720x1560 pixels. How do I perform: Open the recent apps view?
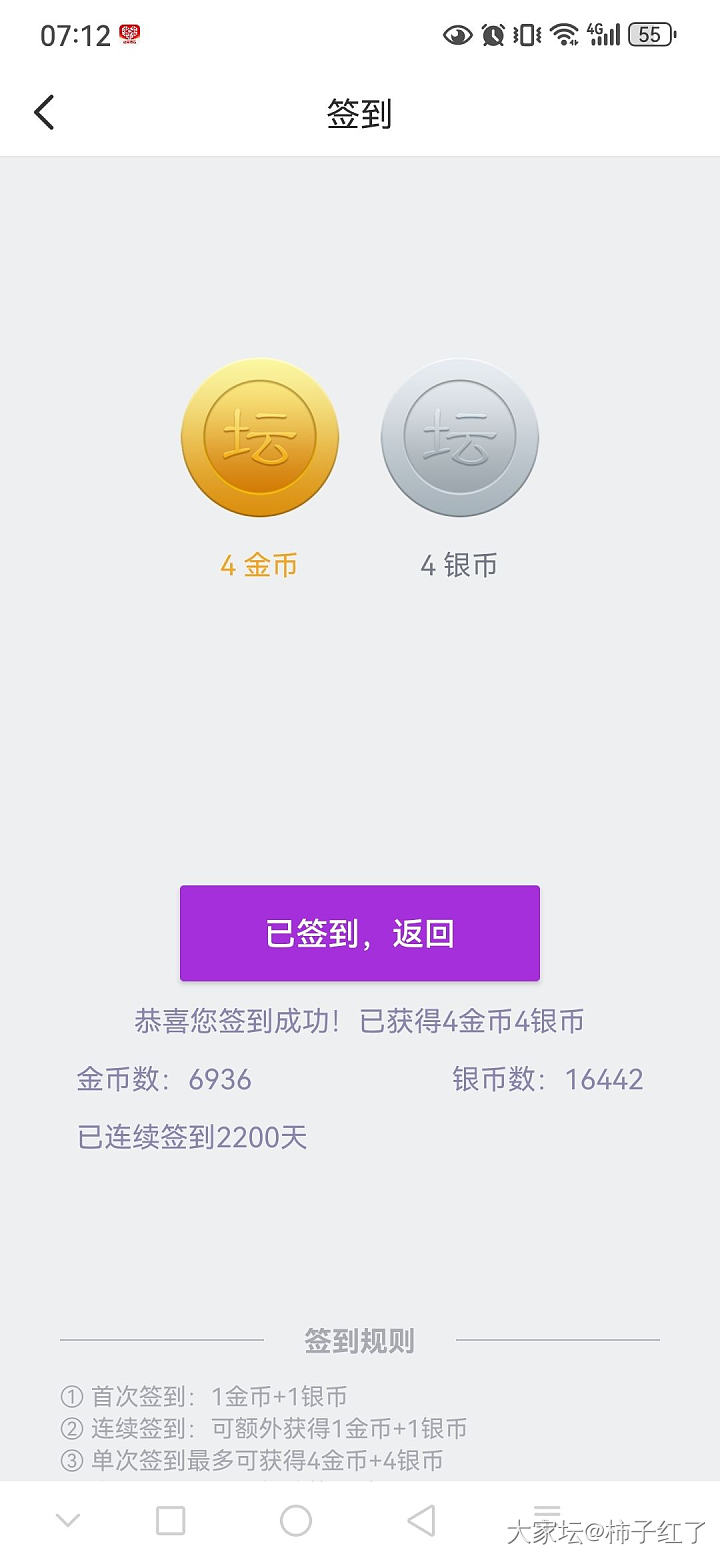[x=171, y=1521]
